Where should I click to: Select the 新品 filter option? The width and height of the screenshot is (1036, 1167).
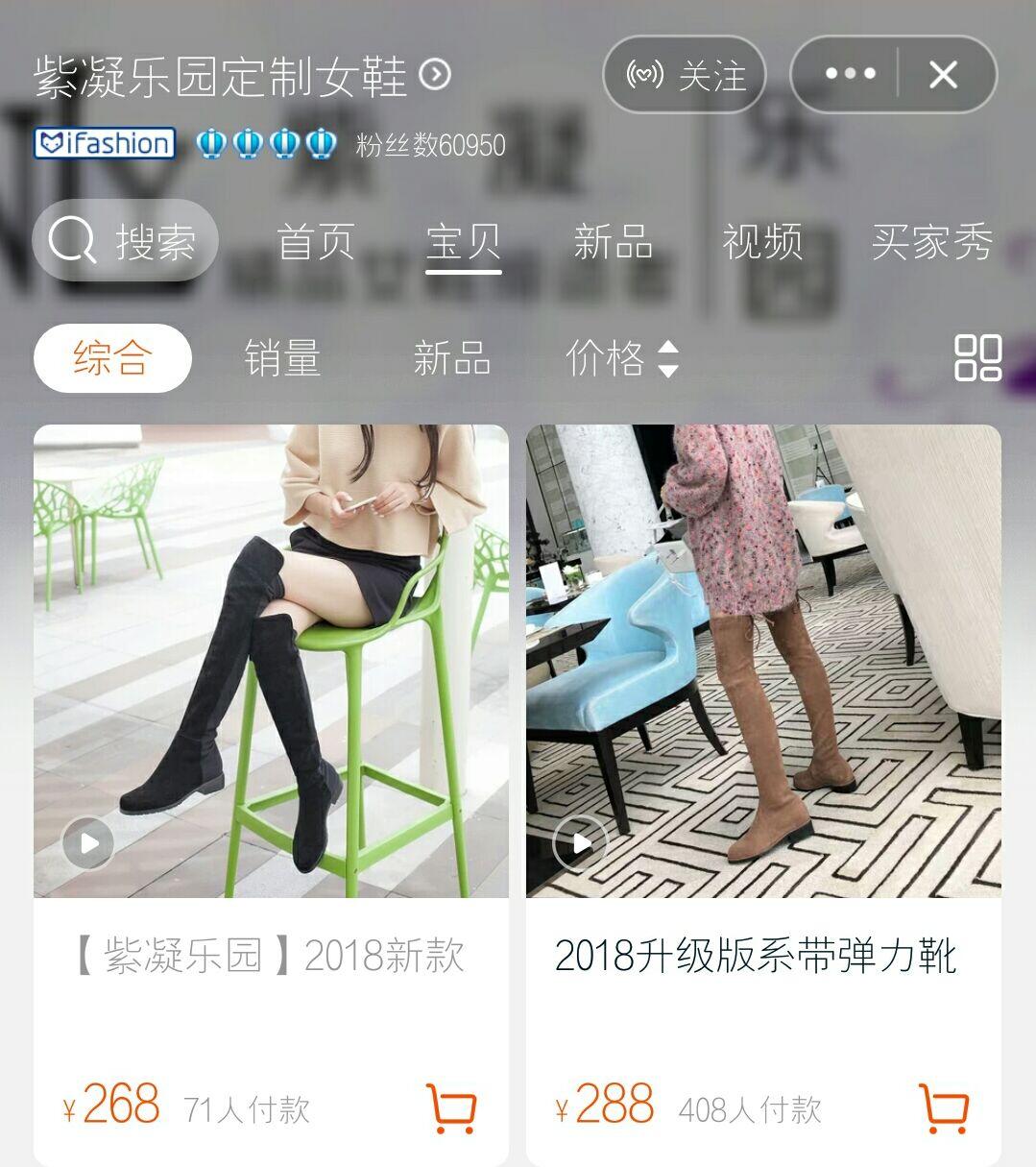(x=451, y=360)
